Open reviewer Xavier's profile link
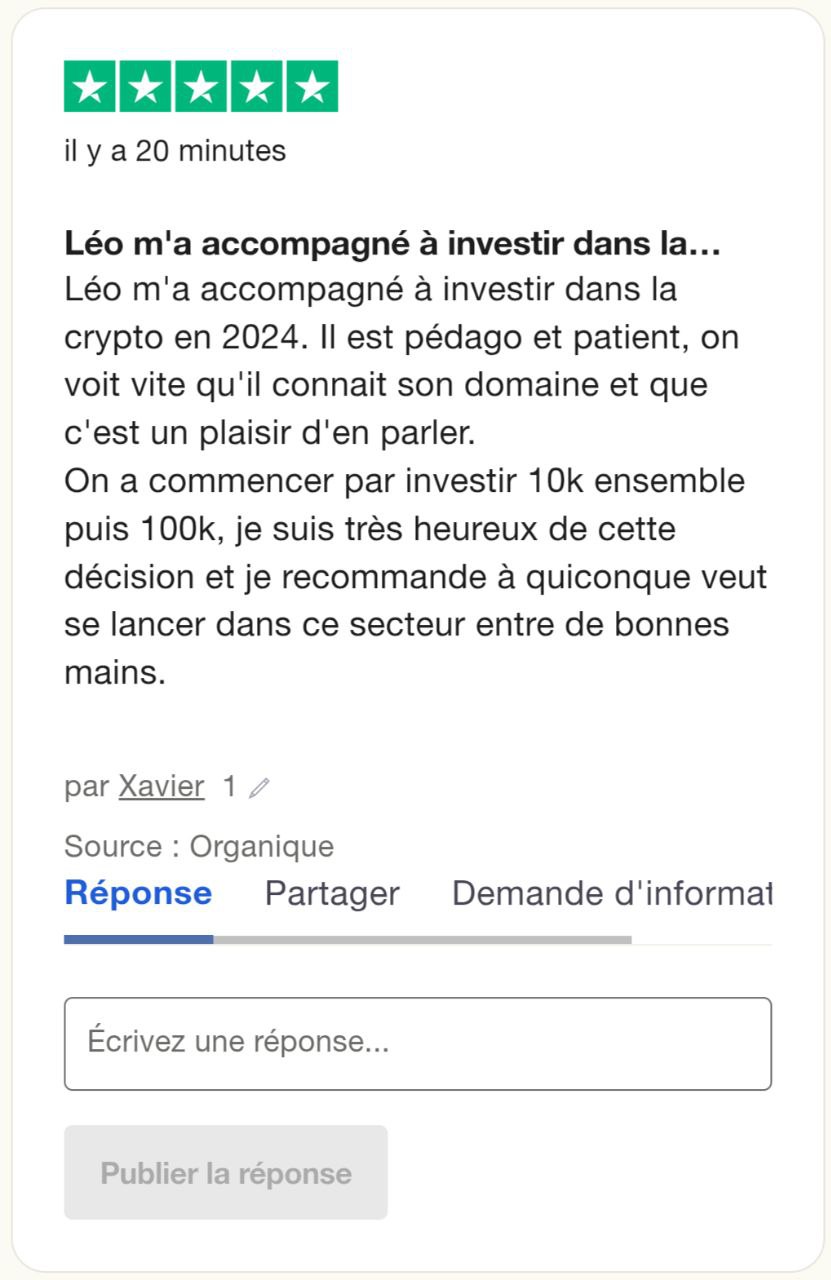831x1280 pixels. point(161,787)
